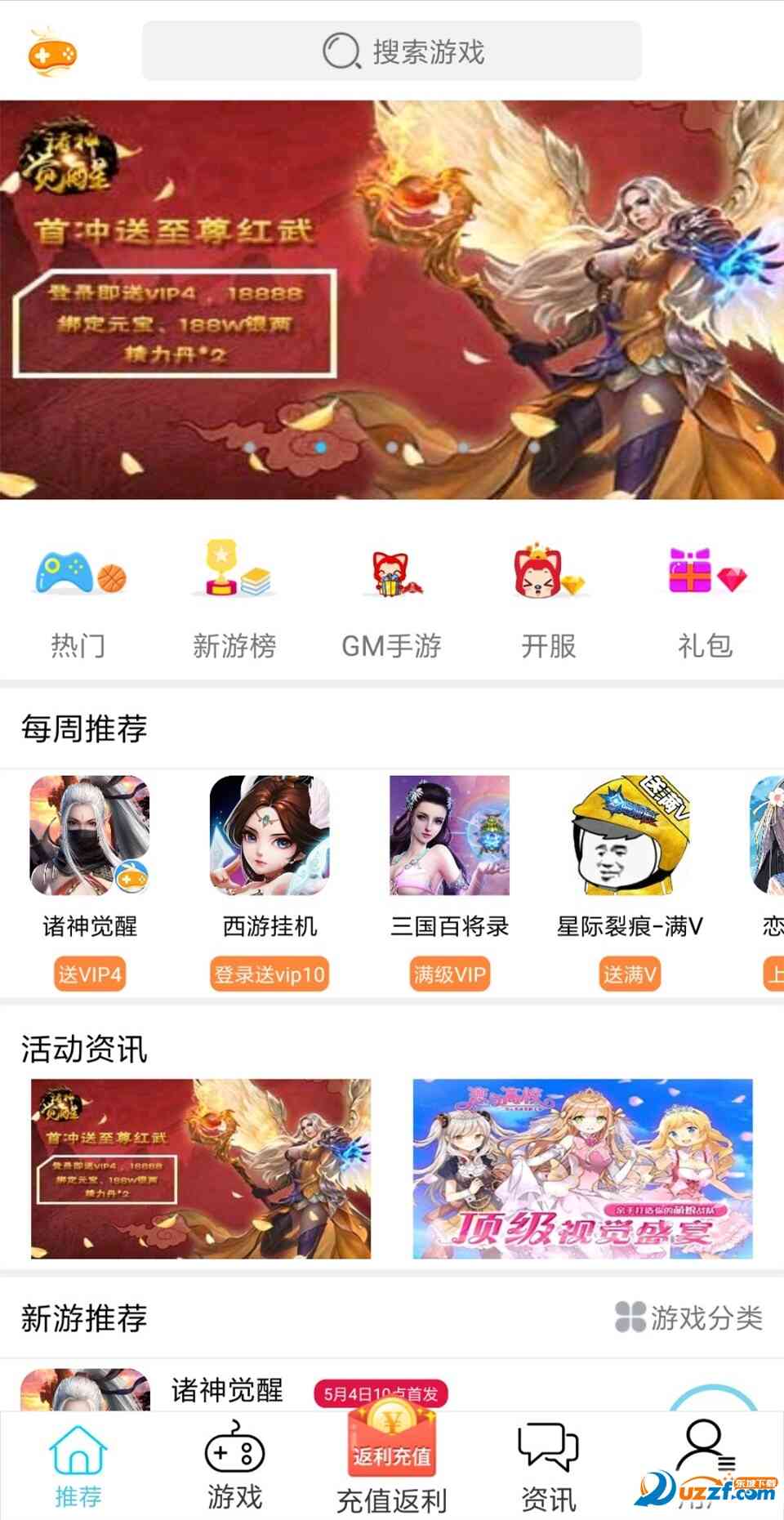Open the GM手游 category
Screen dimensions: 784x1520
click(x=392, y=600)
